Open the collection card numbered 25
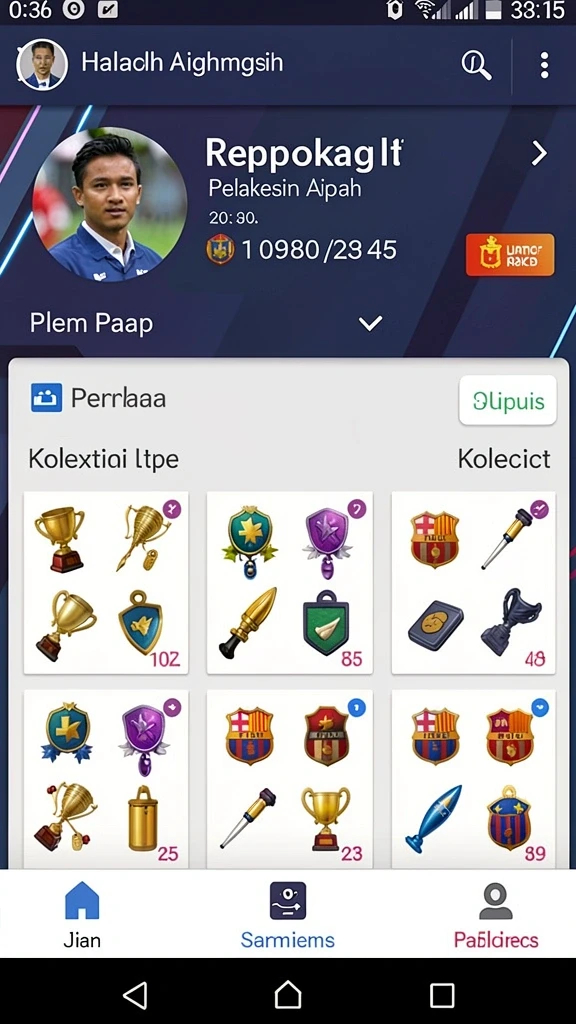The height and width of the screenshot is (1024, 576). 106,778
